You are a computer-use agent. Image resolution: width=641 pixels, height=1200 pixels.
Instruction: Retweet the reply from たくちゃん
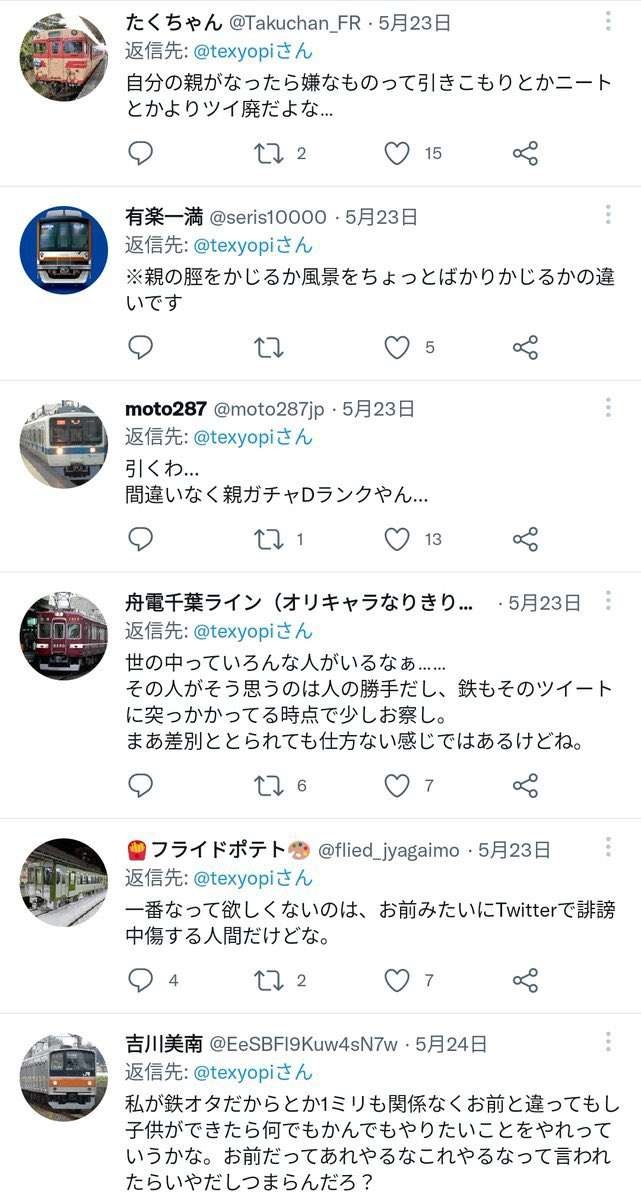[x=268, y=153]
